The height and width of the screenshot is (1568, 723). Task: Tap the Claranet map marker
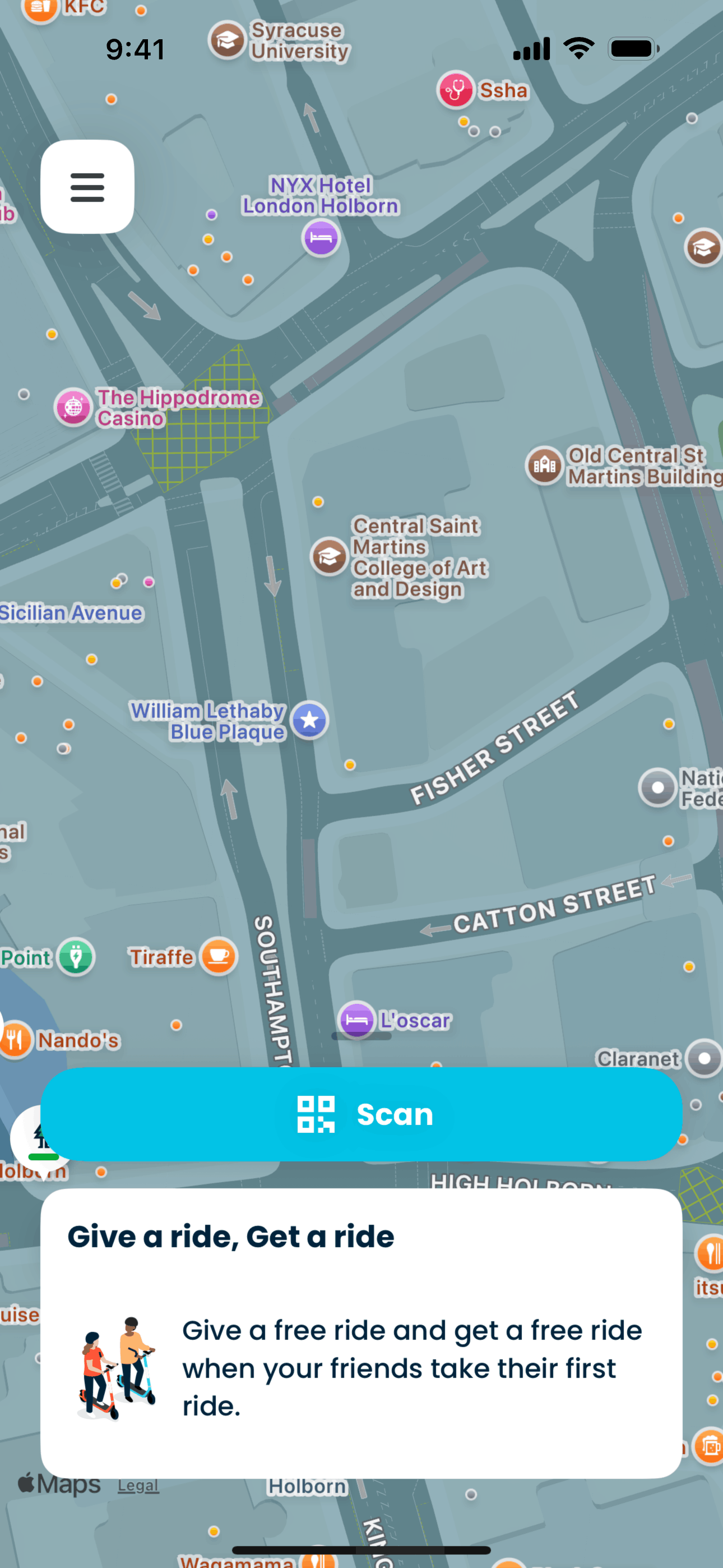pyautogui.click(x=704, y=1059)
